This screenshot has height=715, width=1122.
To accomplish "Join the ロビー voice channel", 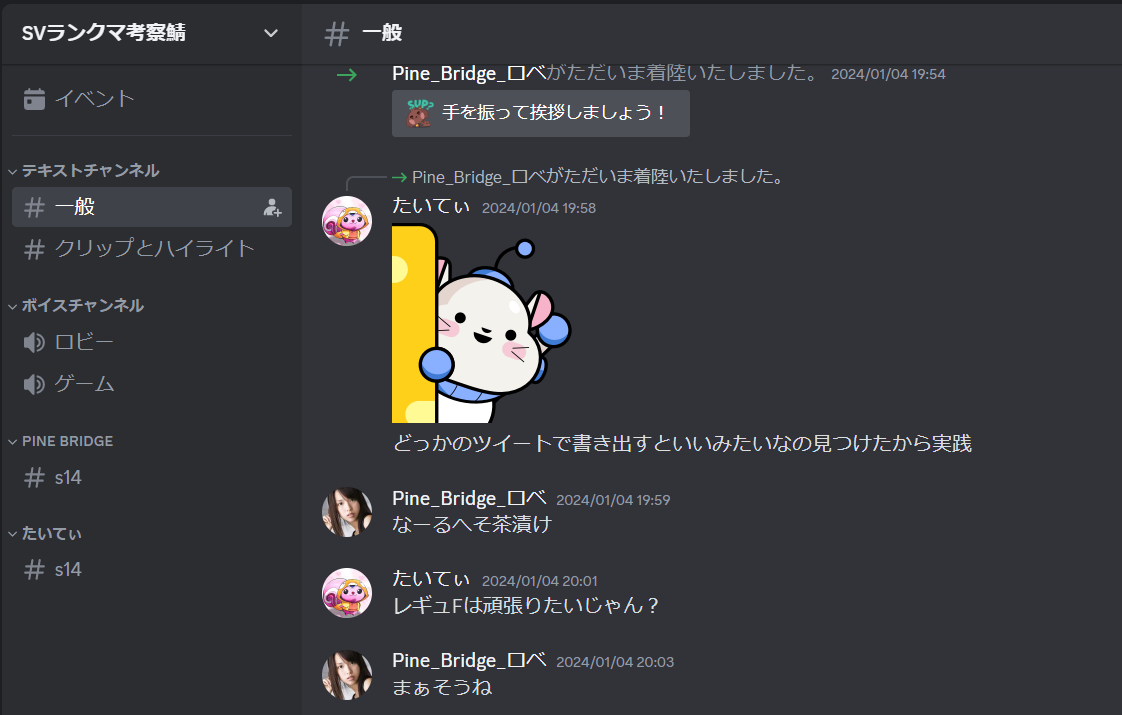I will click(84, 343).
